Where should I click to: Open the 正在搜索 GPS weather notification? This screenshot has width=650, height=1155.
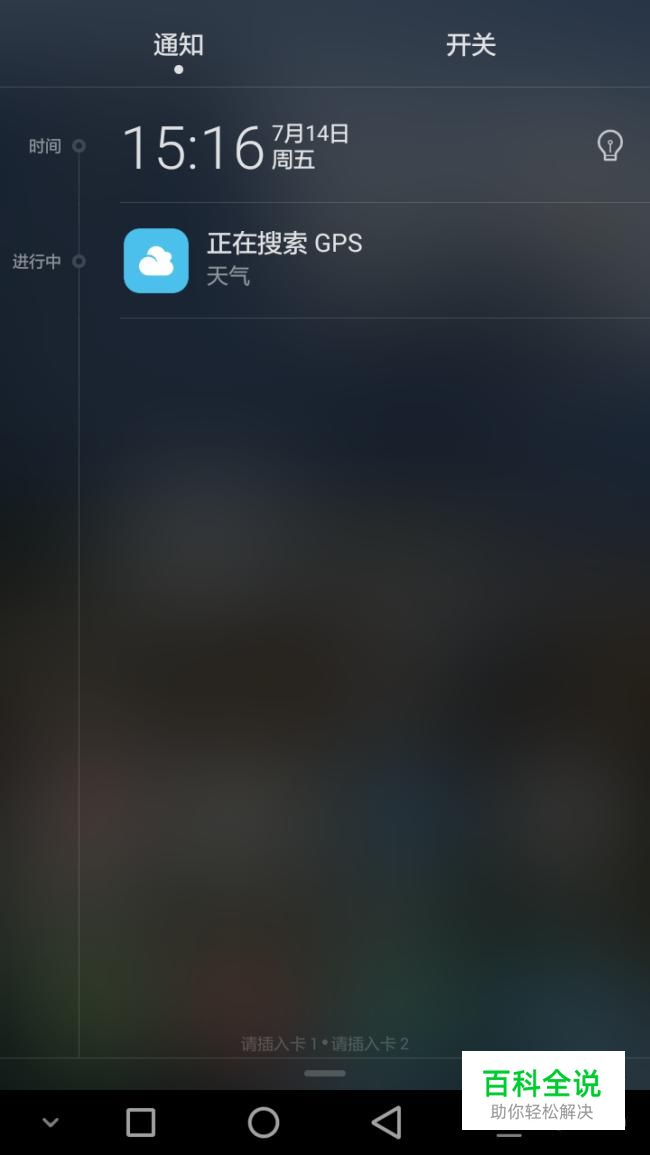click(x=380, y=260)
